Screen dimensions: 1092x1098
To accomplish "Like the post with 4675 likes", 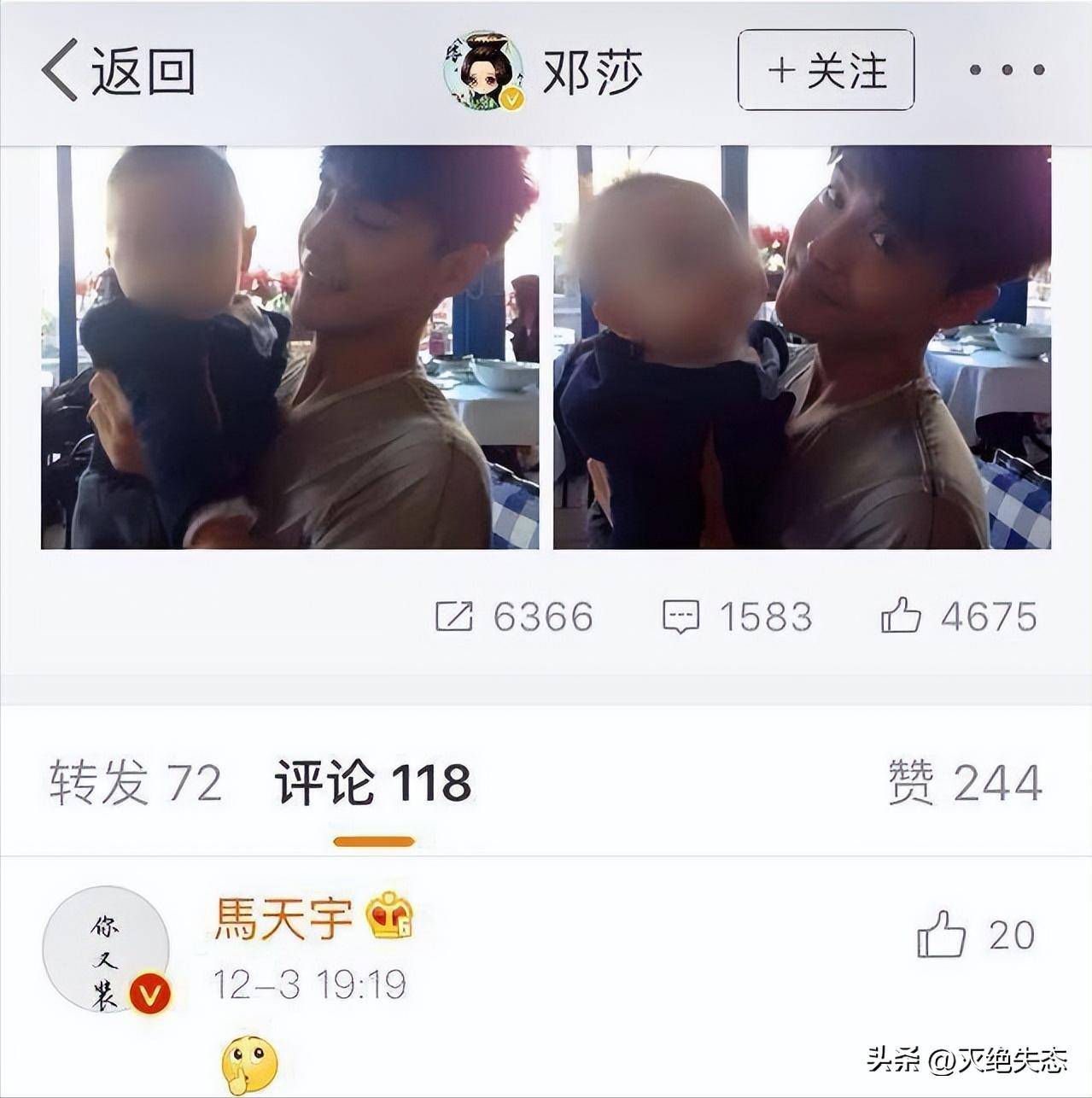I will click(x=958, y=616).
